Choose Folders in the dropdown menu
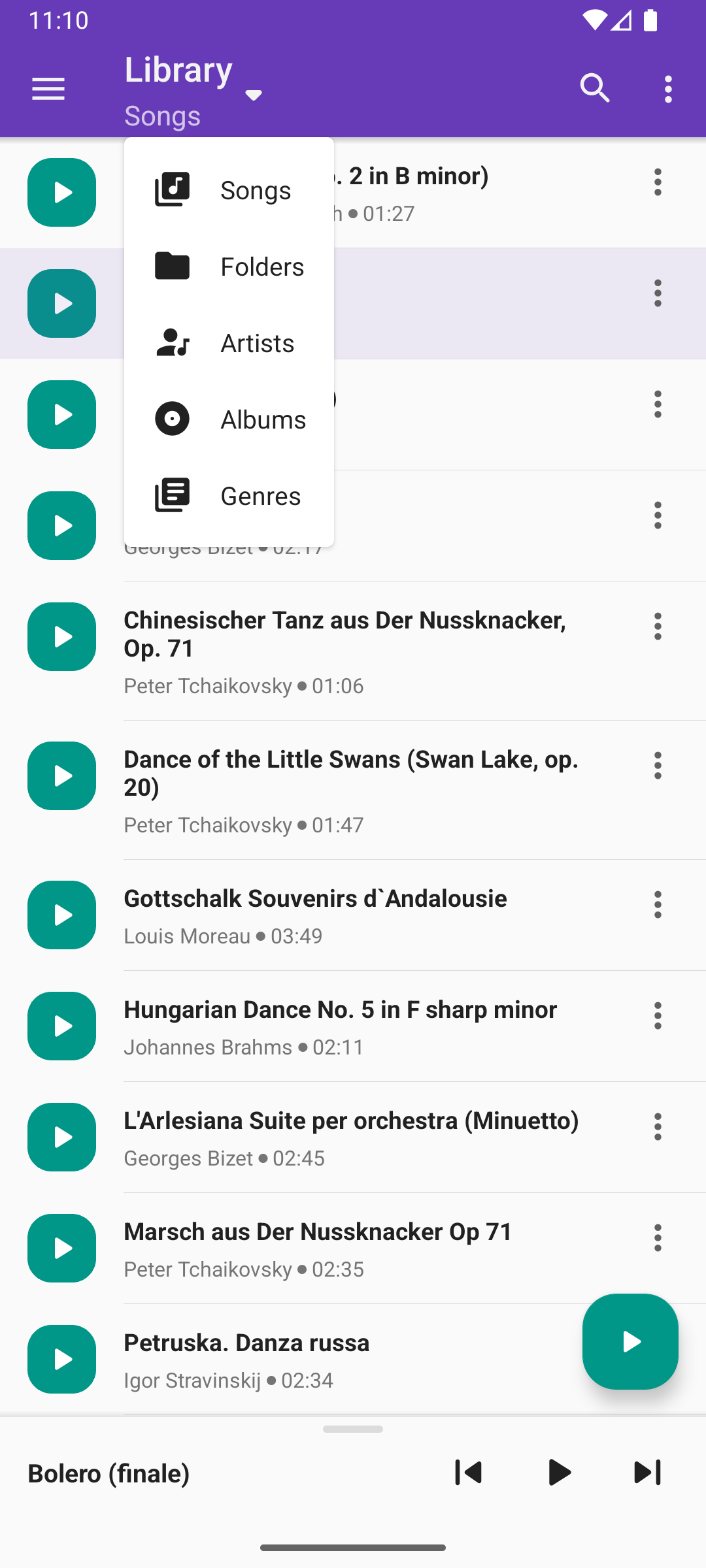 pyautogui.click(x=229, y=267)
